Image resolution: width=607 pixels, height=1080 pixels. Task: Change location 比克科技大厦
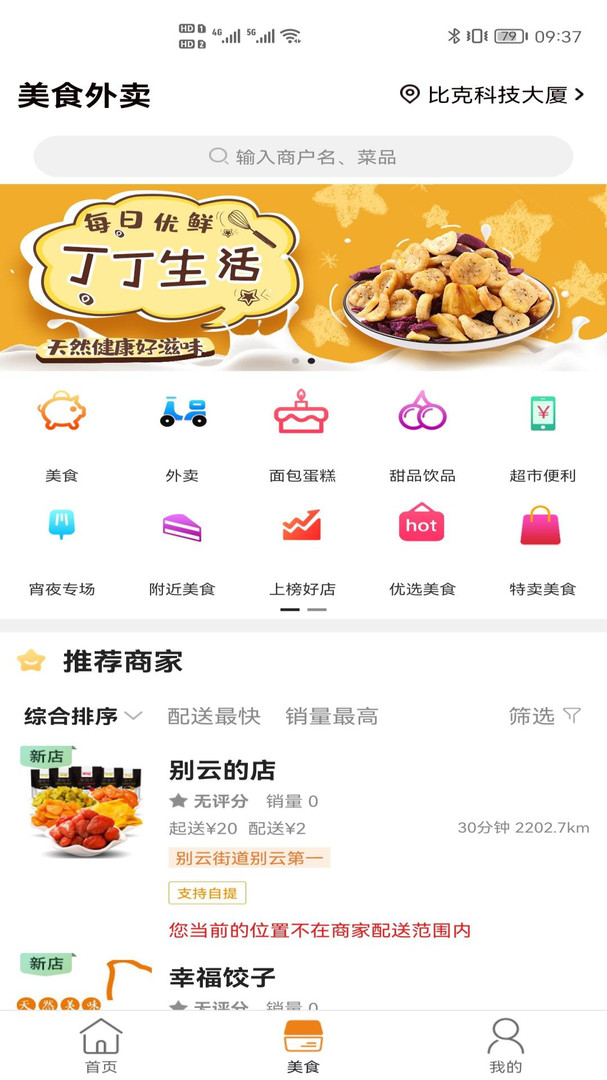coord(491,95)
